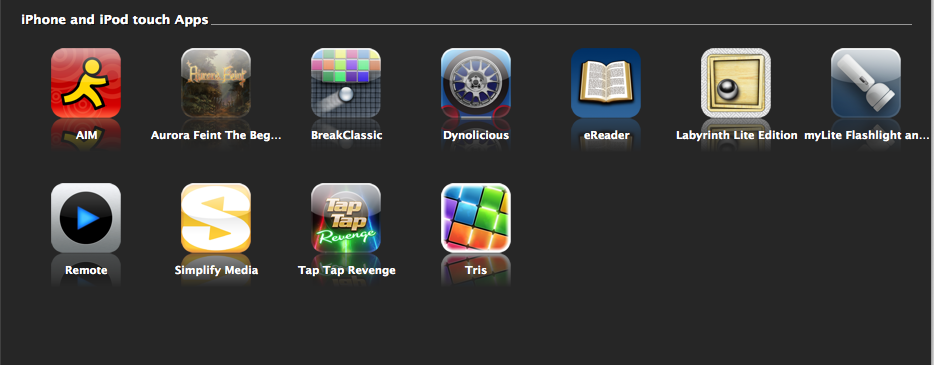The height and width of the screenshot is (365, 934).
Task: Select Labyrinth Lite Edition
Action: click(x=736, y=83)
